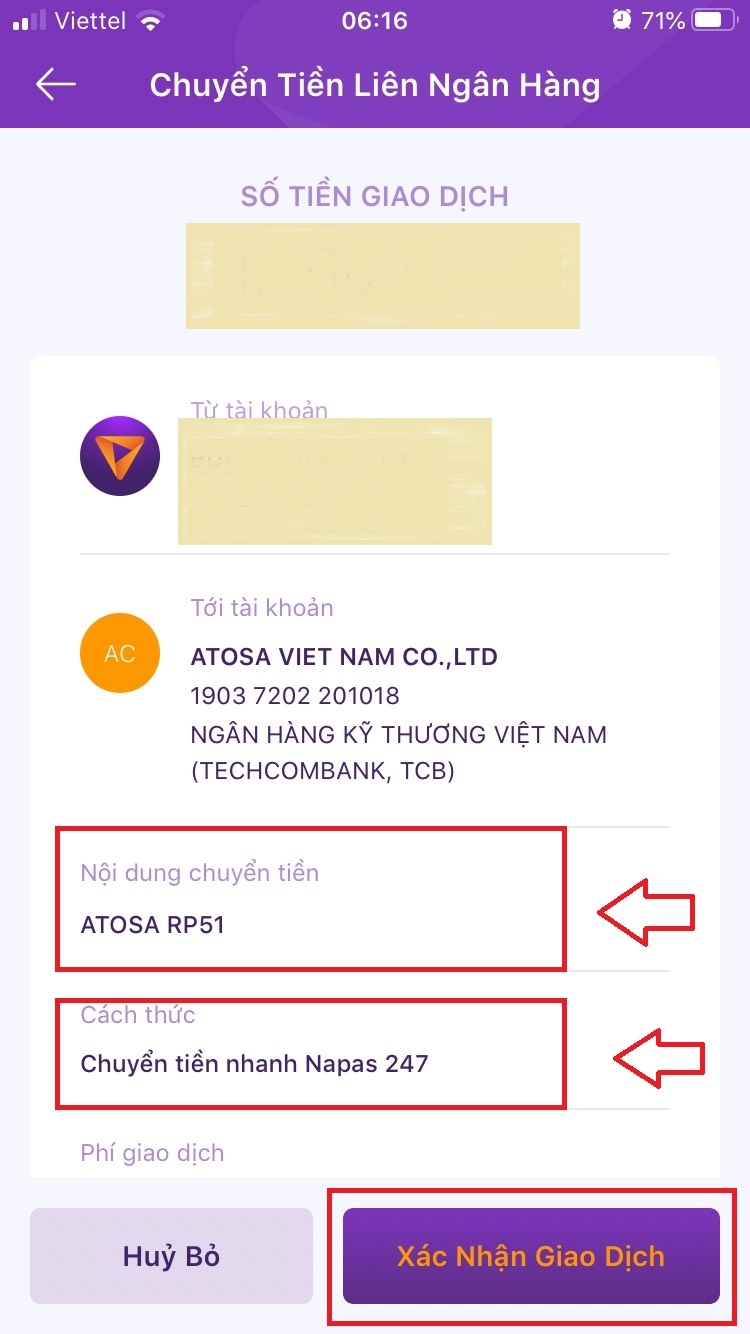This screenshot has width=750, height=1334.
Task: Cancel the transfer with Huỷ Bỏ
Action: [171, 1256]
